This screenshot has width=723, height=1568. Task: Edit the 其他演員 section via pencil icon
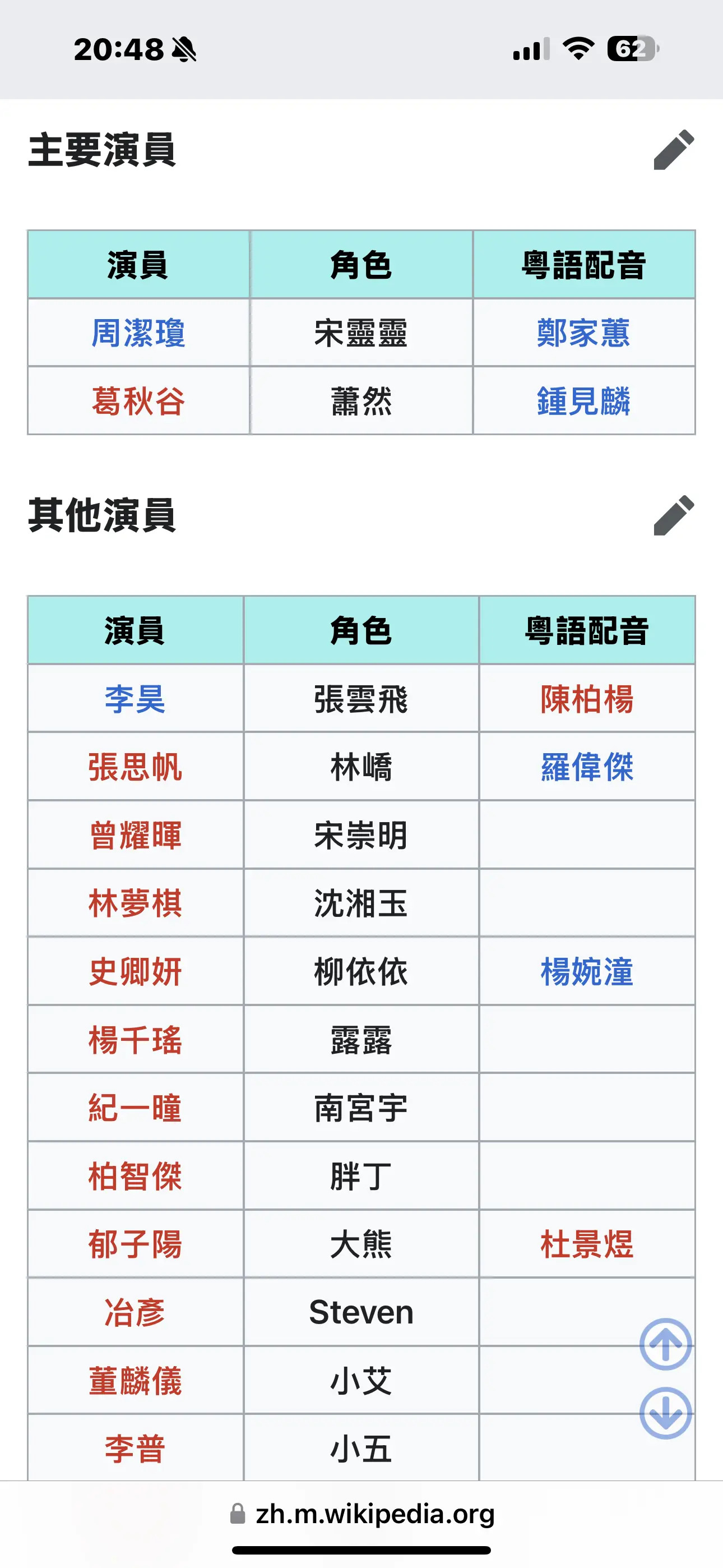[674, 515]
